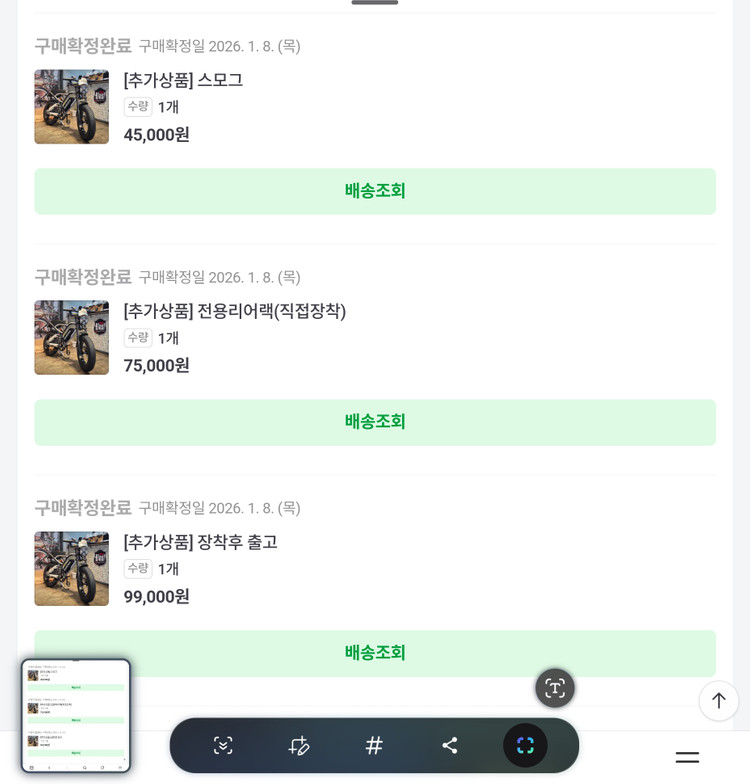The width and height of the screenshot is (750, 784).
Task: Track delivery for the 장착후 출고 order
Action: click(x=375, y=653)
